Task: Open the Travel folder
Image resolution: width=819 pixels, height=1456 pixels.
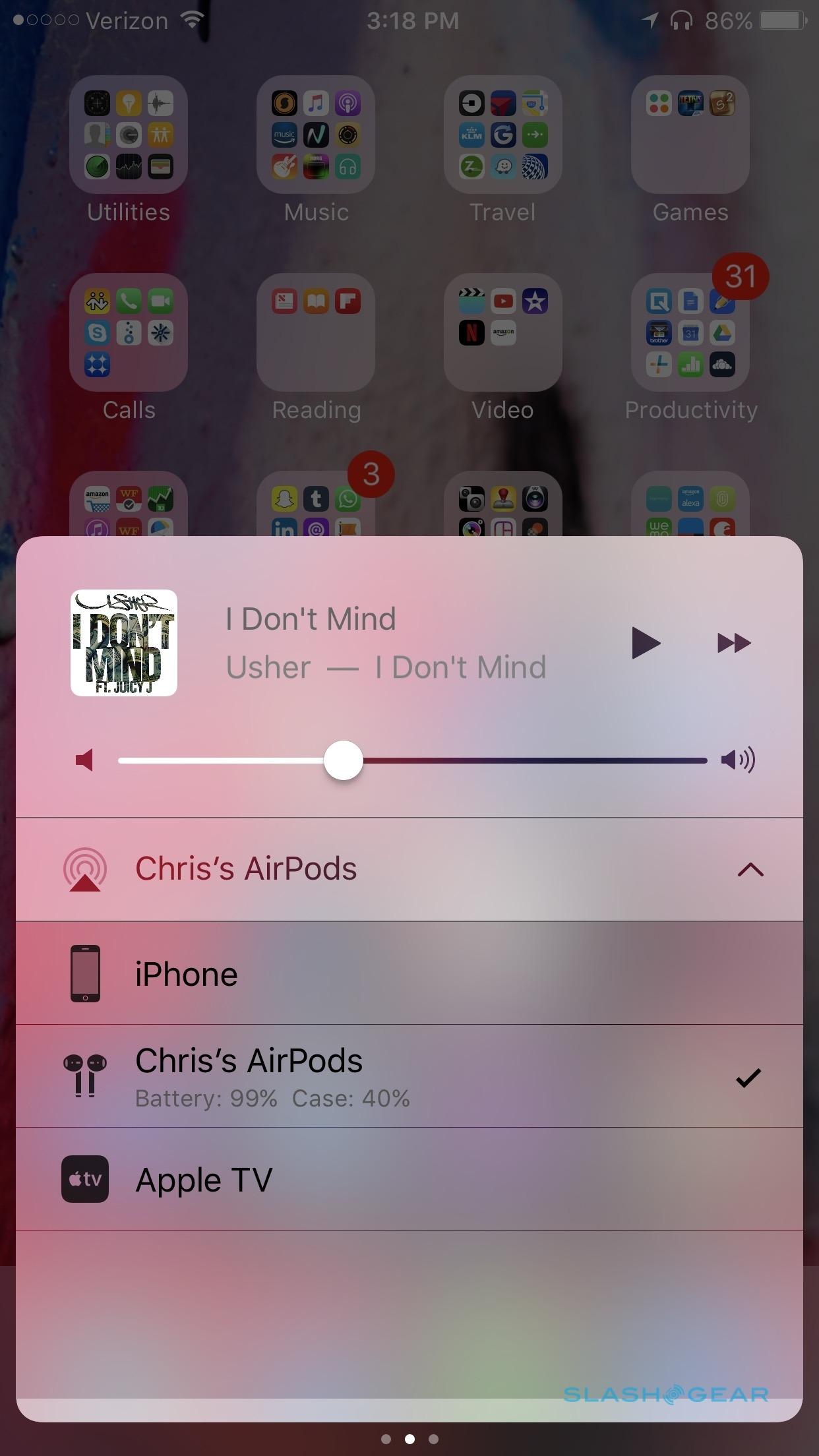Action: pos(502,135)
